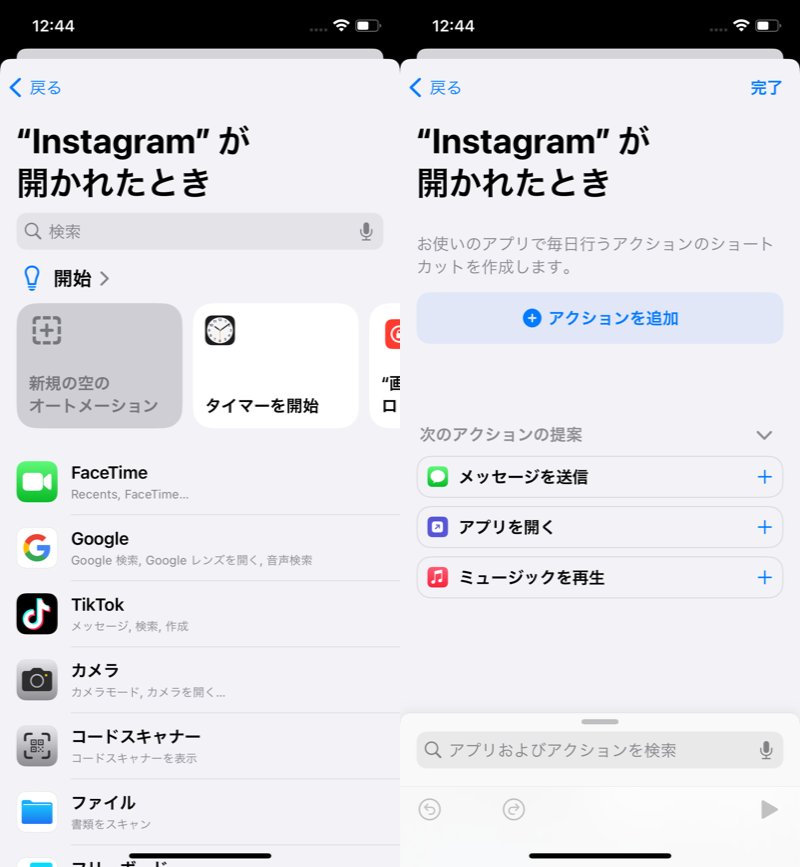This screenshot has height=867, width=800.
Task: Tap the redo arrow icon
Action: (514, 809)
